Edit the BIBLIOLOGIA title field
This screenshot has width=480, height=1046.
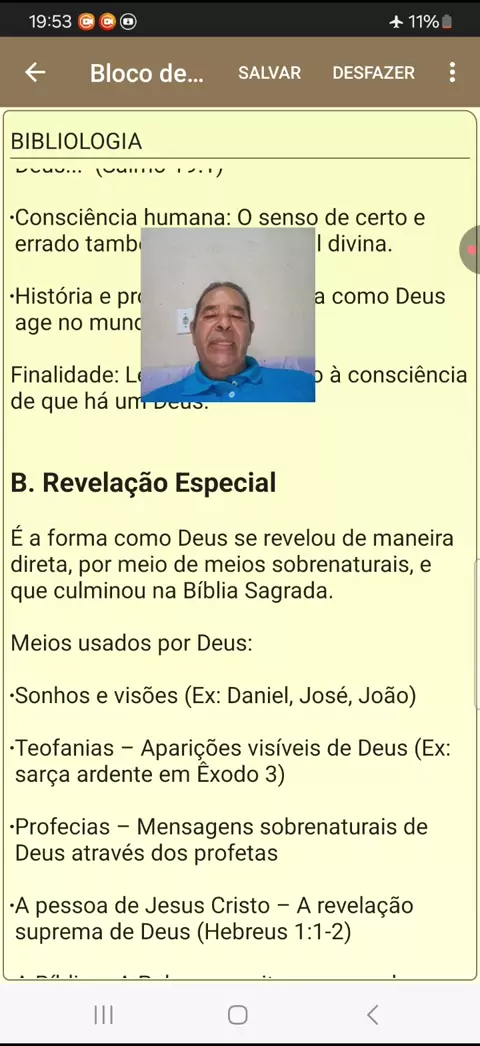click(x=240, y=141)
